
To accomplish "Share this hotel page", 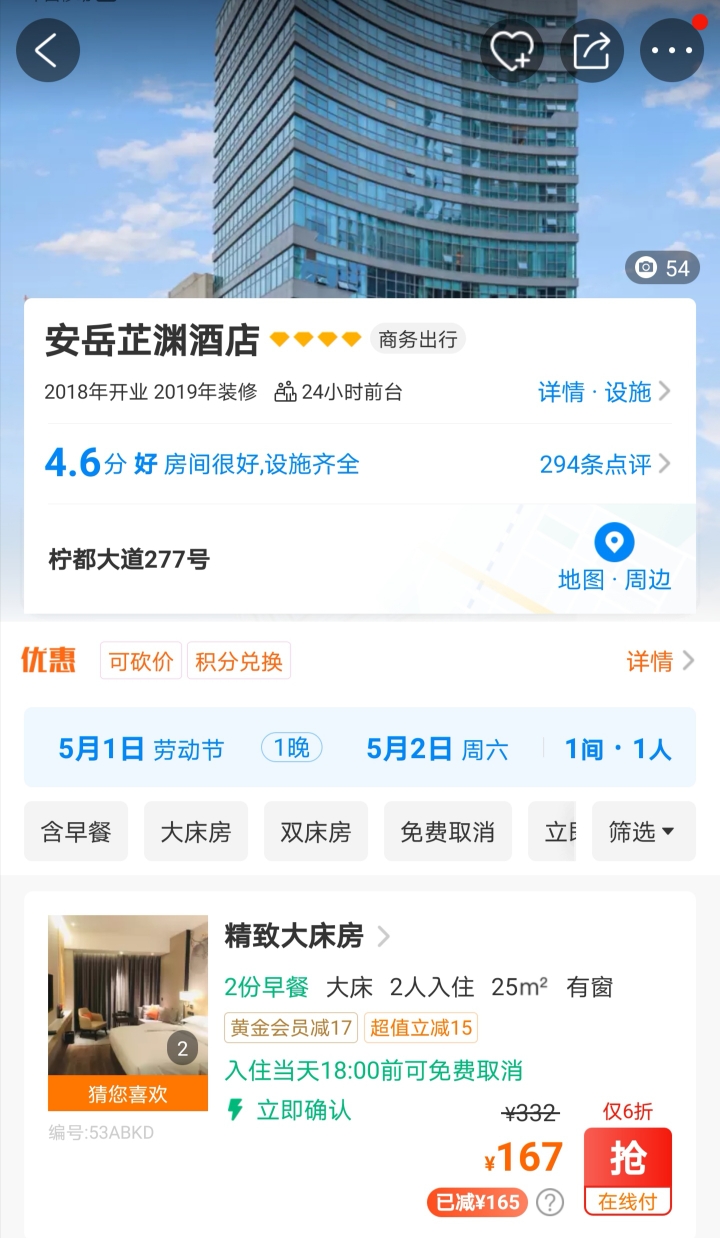I will [x=592, y=50].
